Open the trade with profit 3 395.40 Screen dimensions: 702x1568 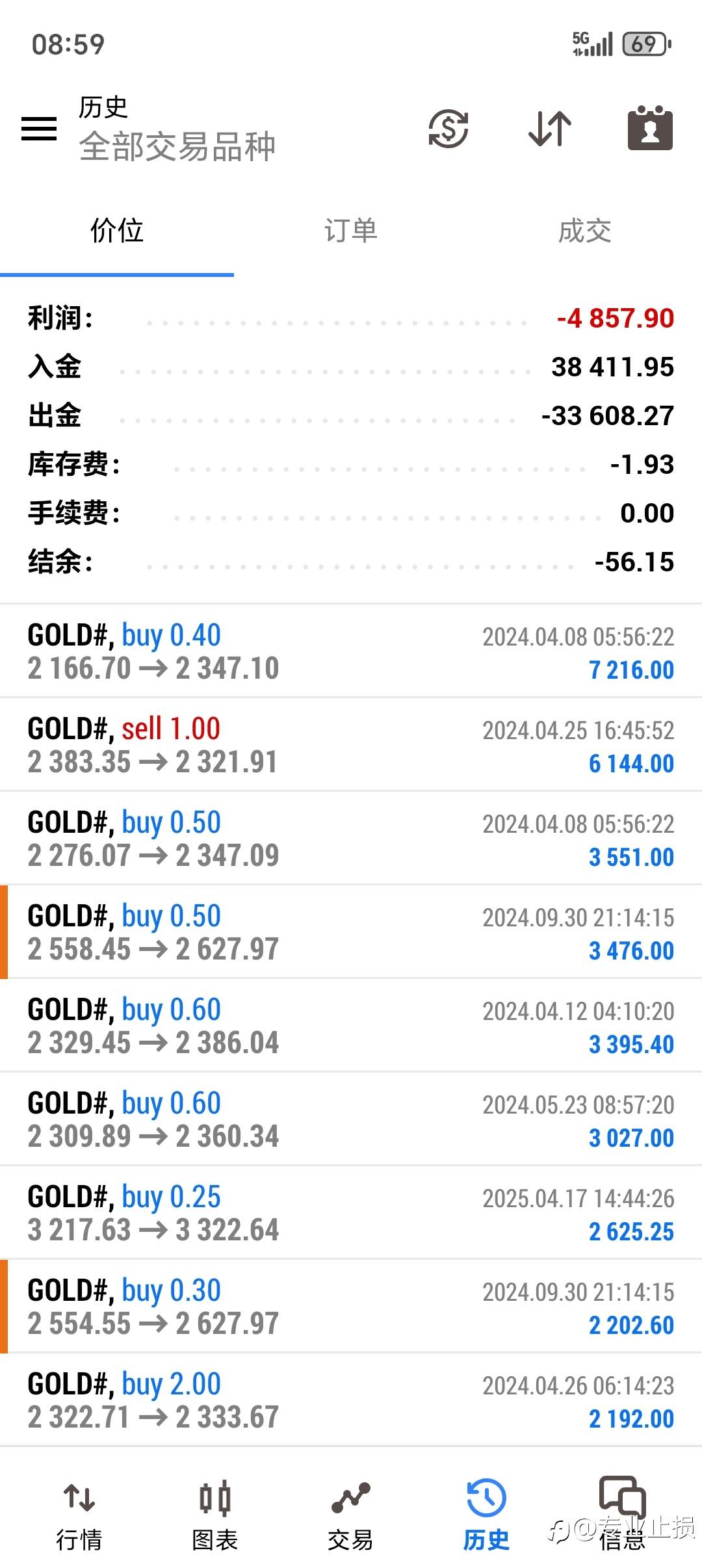pos(351,1025)
